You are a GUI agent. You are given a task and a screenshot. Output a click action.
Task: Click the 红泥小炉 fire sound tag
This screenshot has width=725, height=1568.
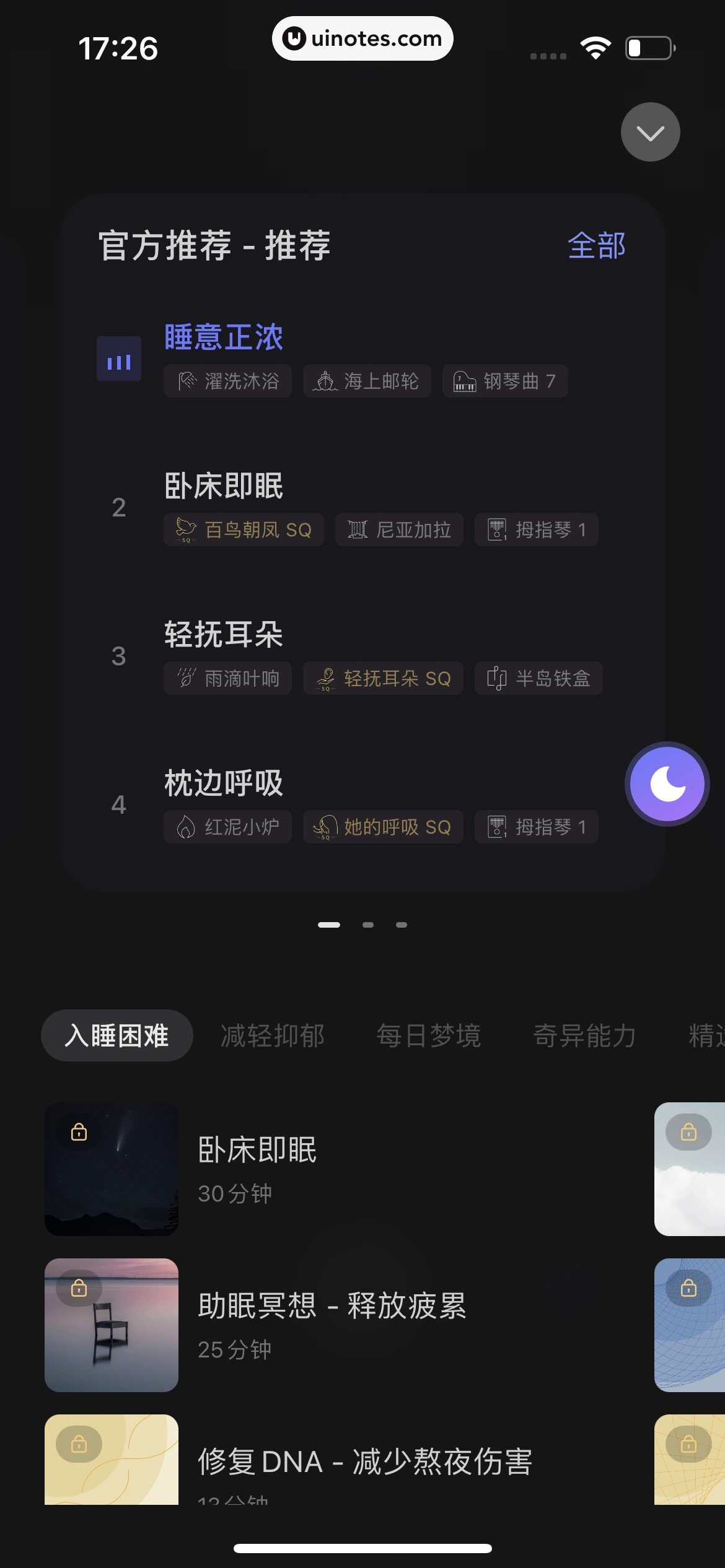[227, 827]
